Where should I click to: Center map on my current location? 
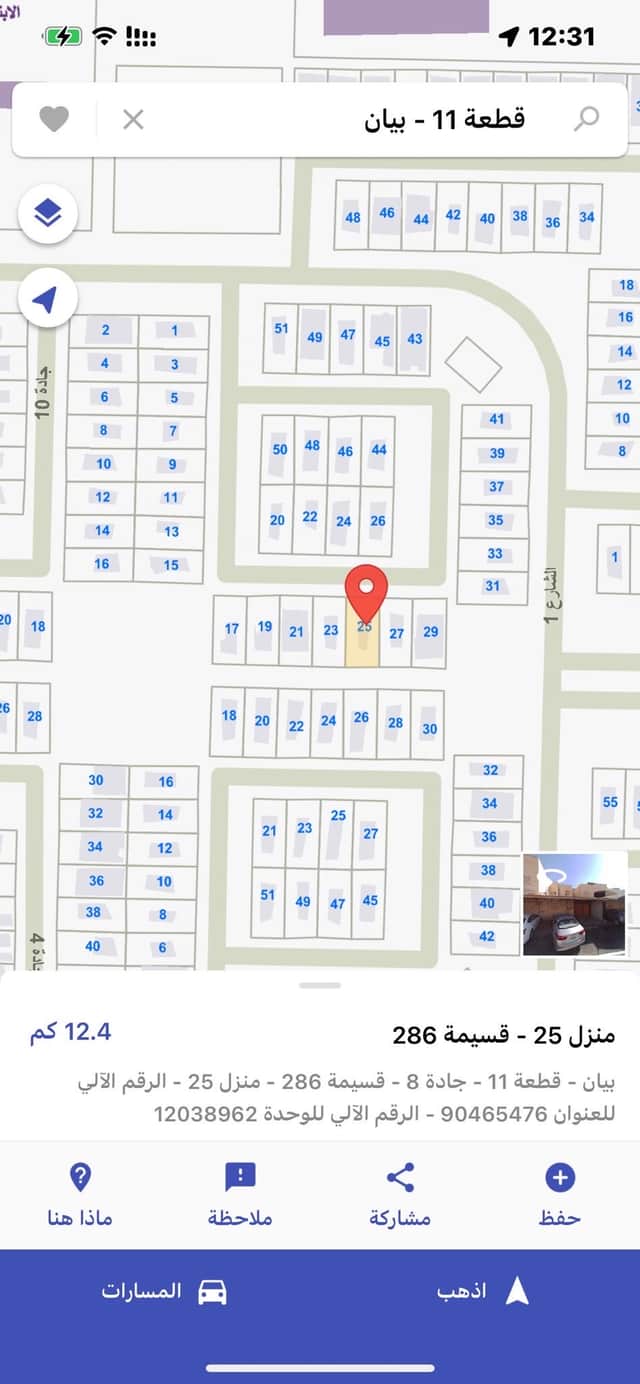48,298
